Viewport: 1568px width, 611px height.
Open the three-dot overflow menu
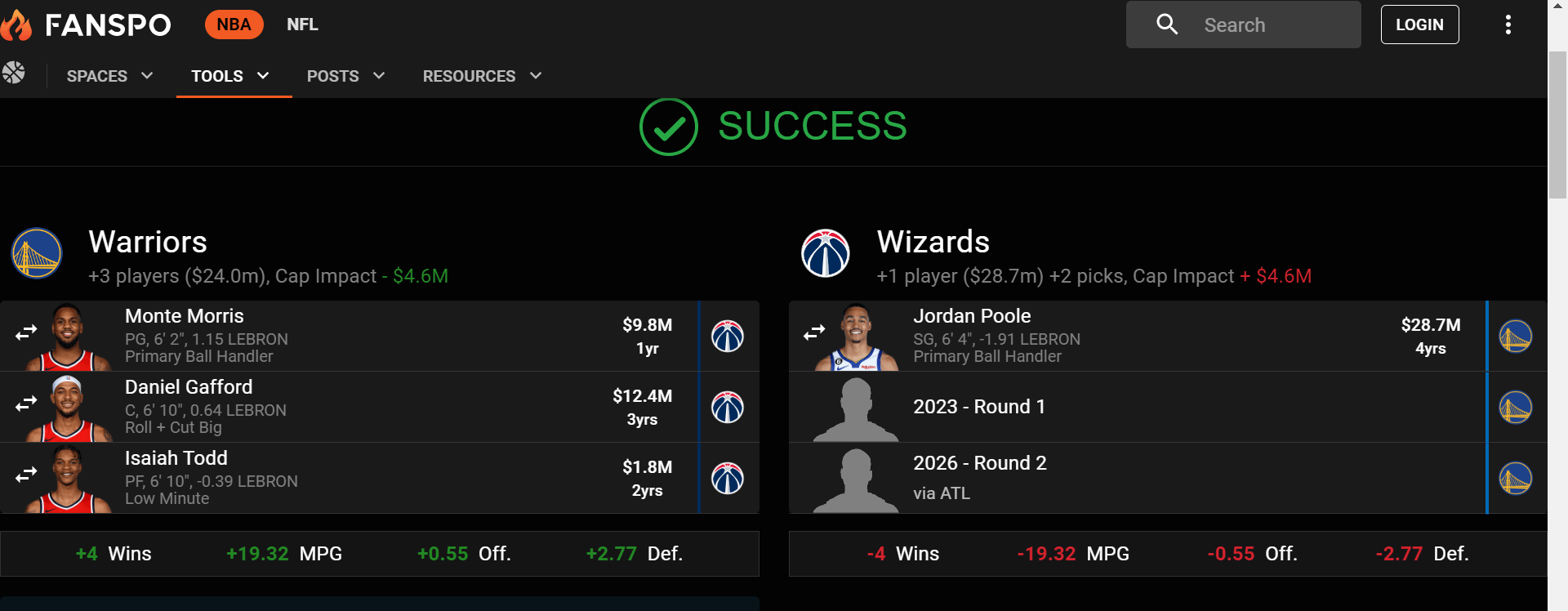tap(1508, 25)
